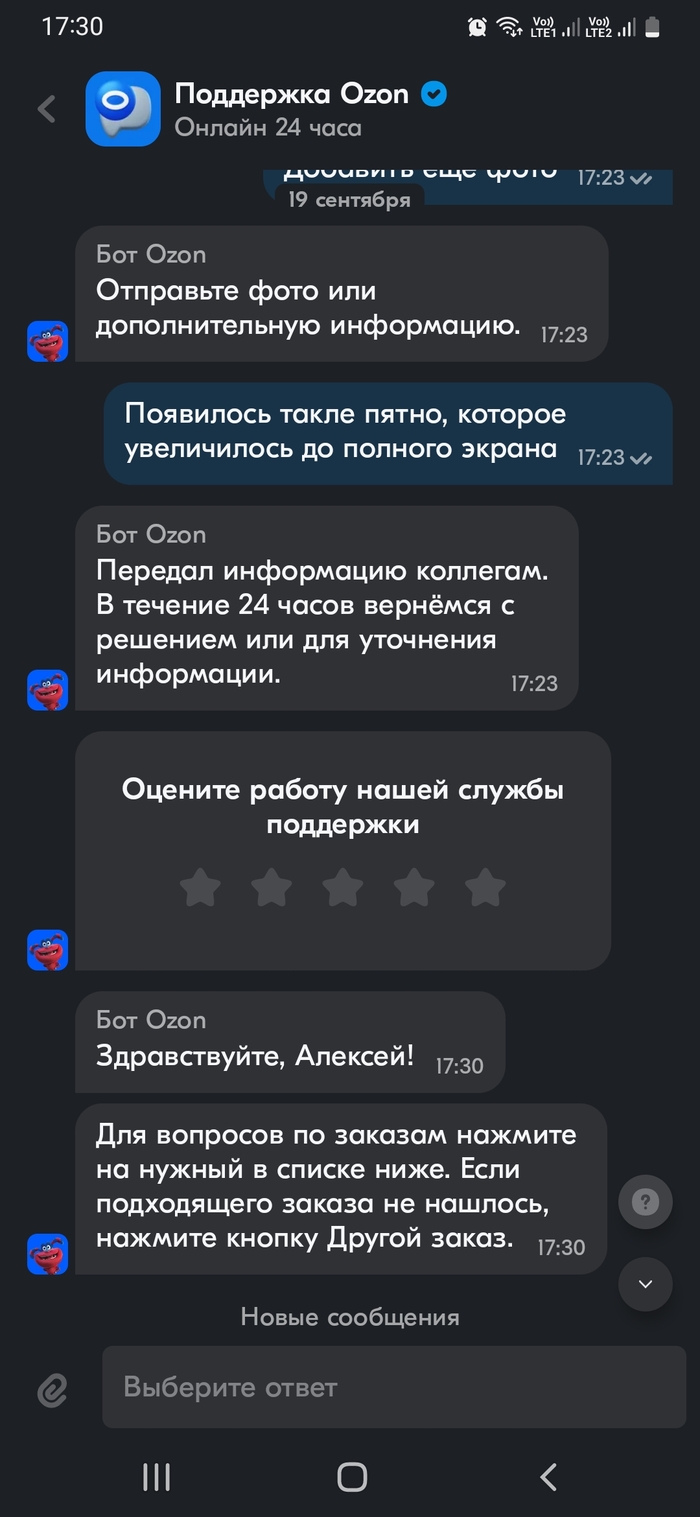Image resolution: width=700 pixels, height=1517 pixels.
Task: Rate support with two stars
Action: (271, 887)
